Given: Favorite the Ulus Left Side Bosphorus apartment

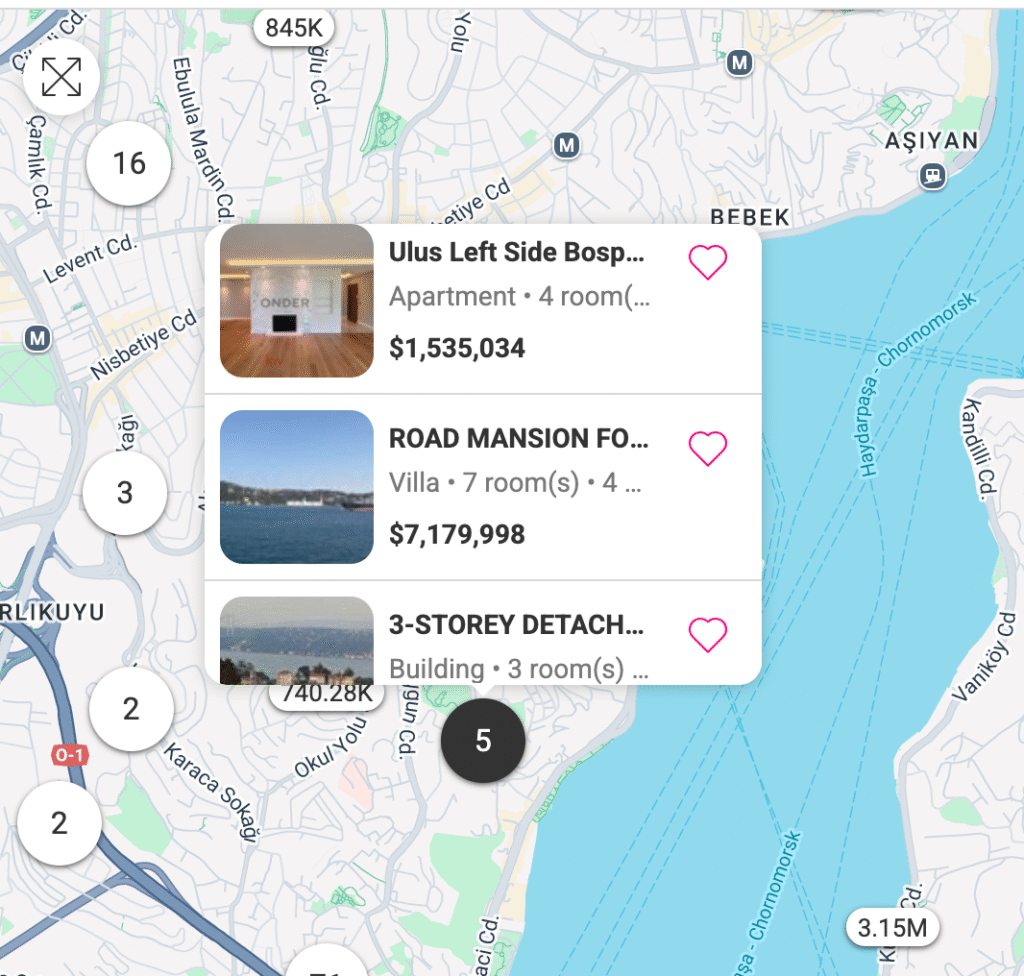Looking at the screenshot, I should click(707, 262).
